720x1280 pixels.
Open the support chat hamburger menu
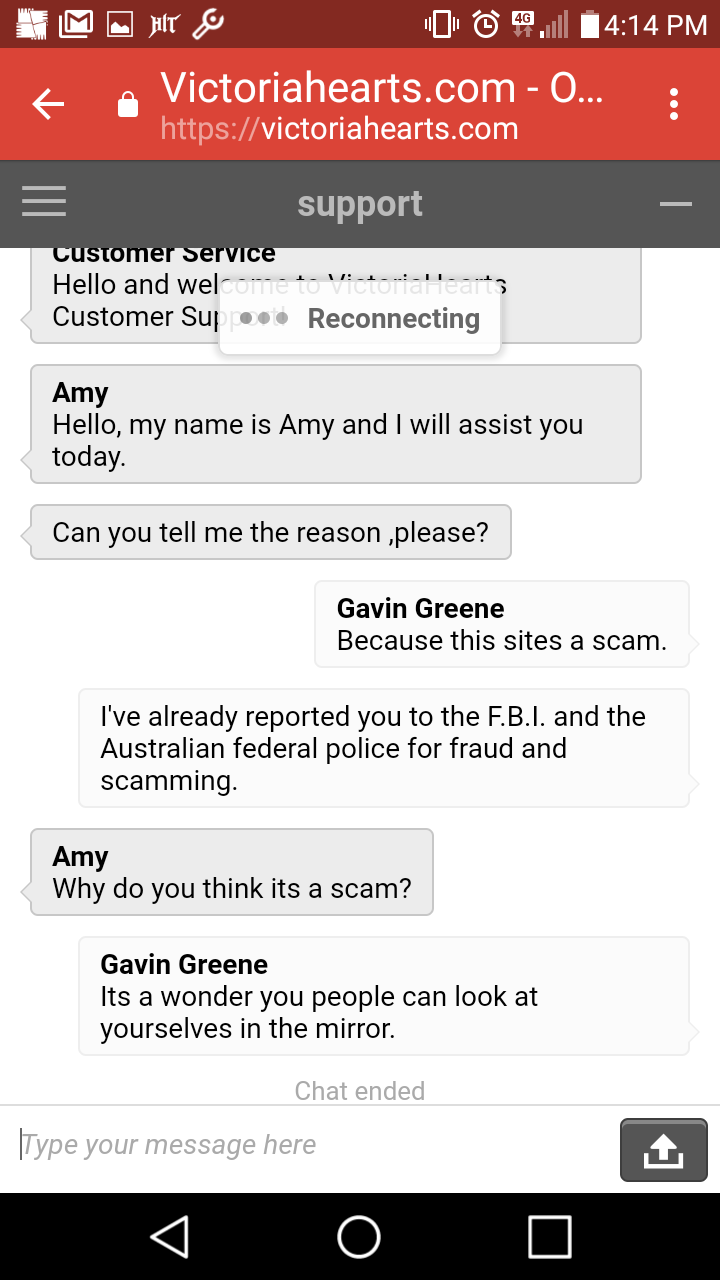pyautogui.click(x=44, y=202)
